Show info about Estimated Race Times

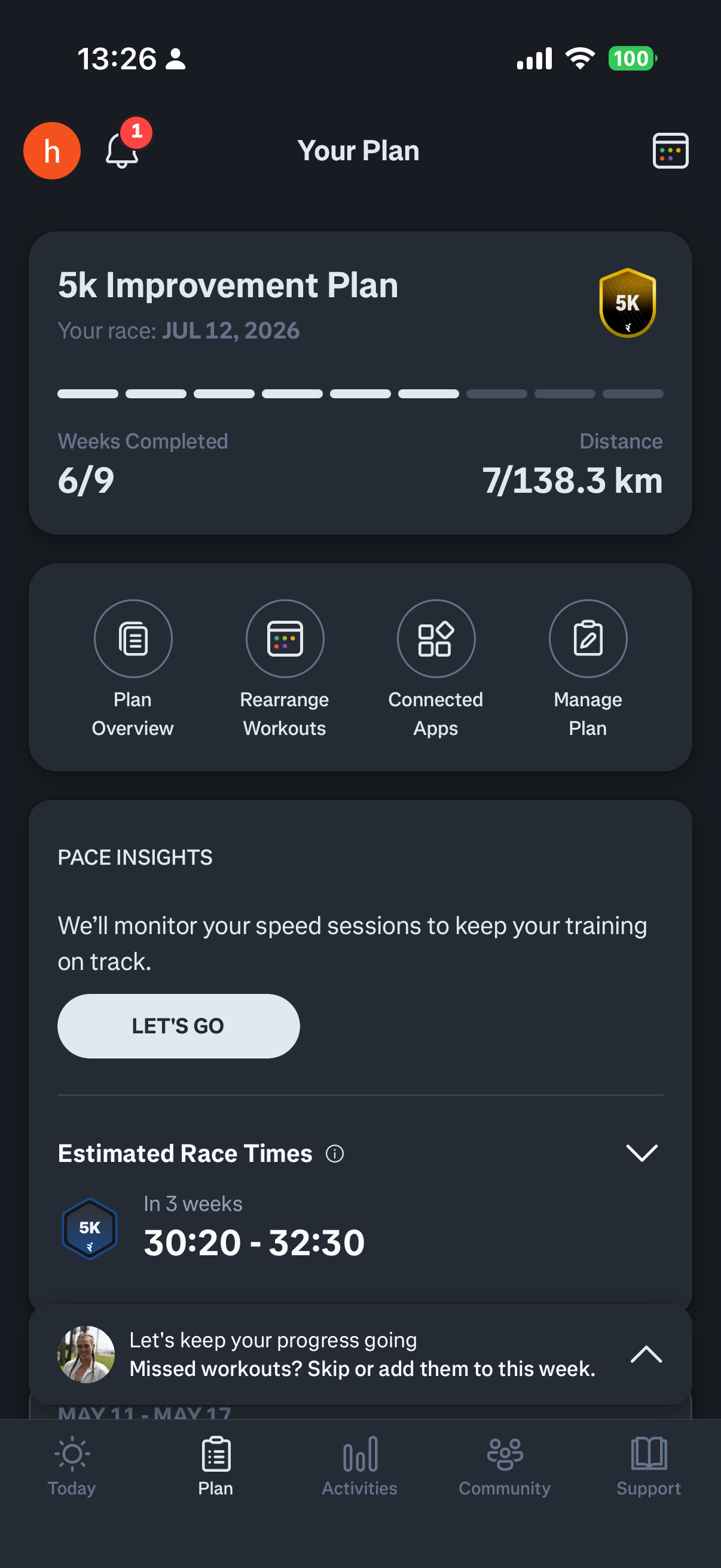coord(335,1154)
